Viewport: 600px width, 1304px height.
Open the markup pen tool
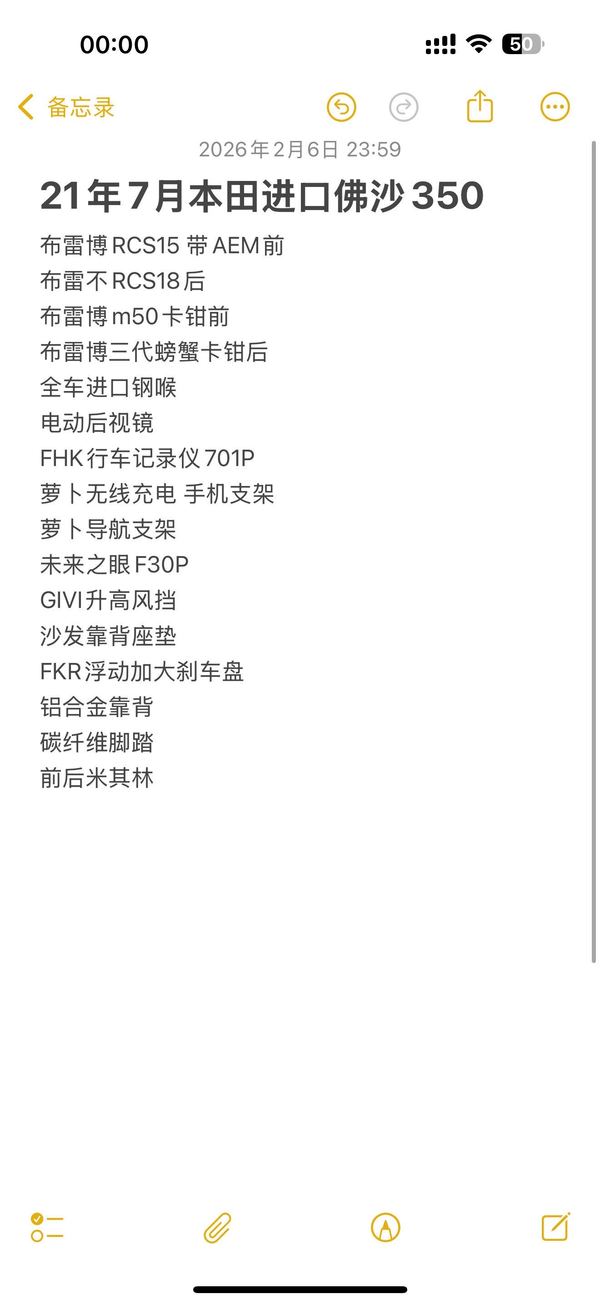[x=385, y=1227]
